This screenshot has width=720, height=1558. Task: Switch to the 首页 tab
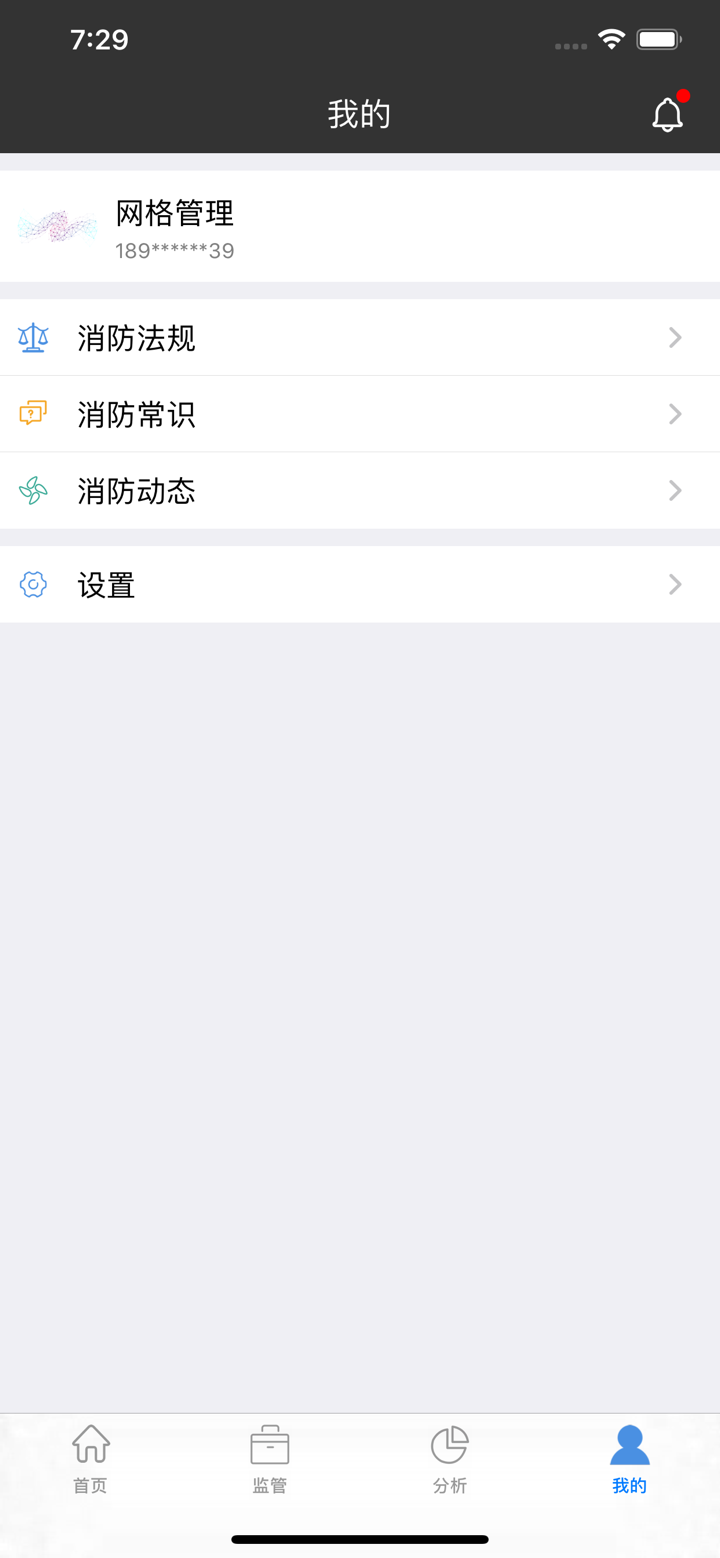coord(90,1460)
